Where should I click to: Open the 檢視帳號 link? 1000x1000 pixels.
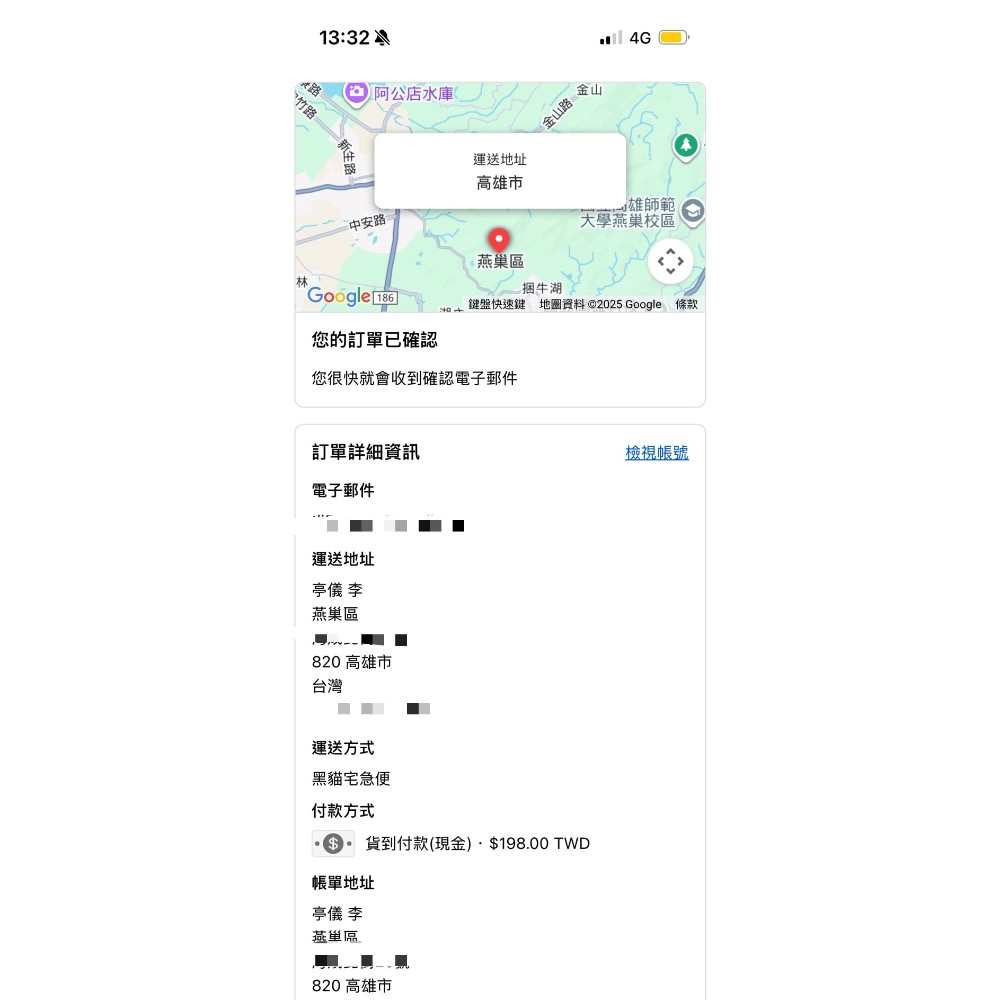tap(657, 453)
